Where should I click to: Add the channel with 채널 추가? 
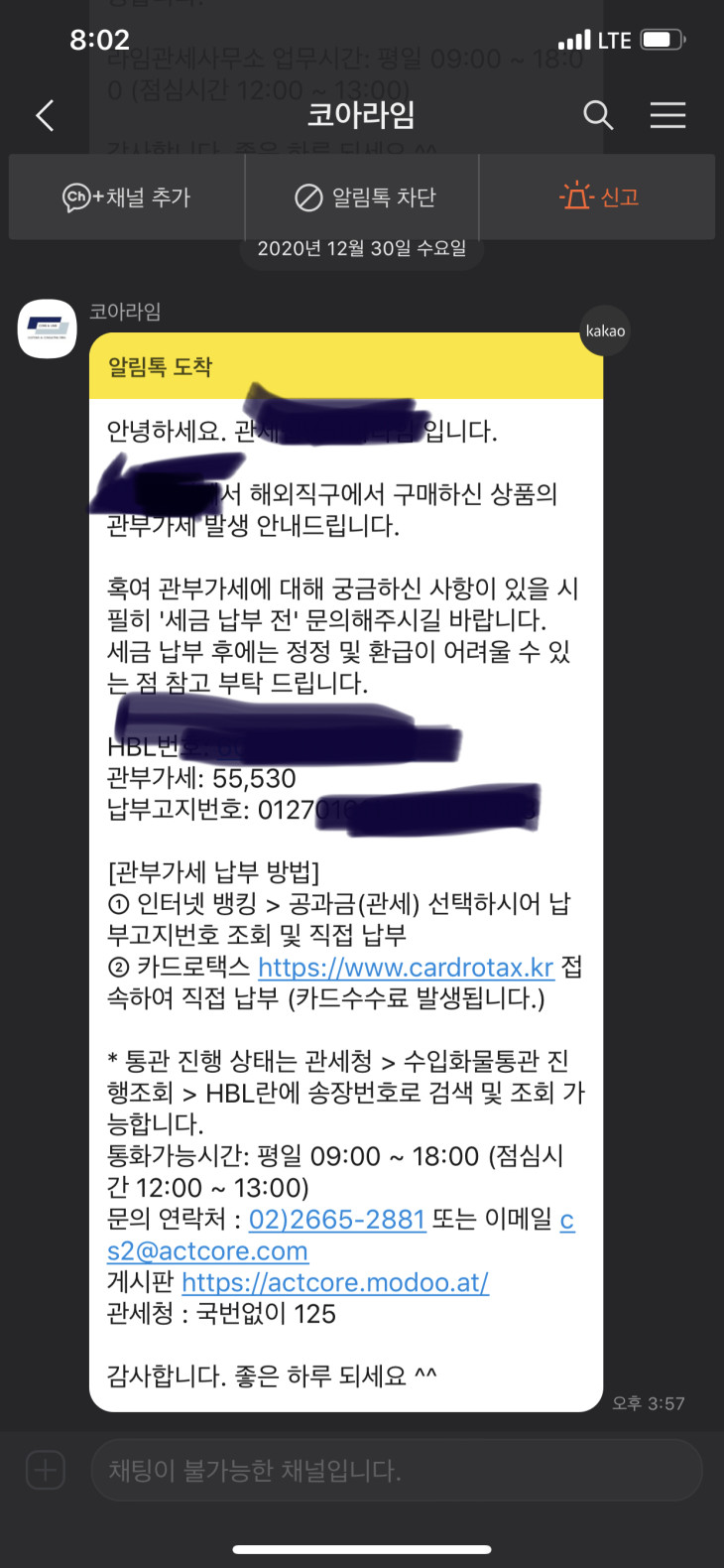click(127, 197)
